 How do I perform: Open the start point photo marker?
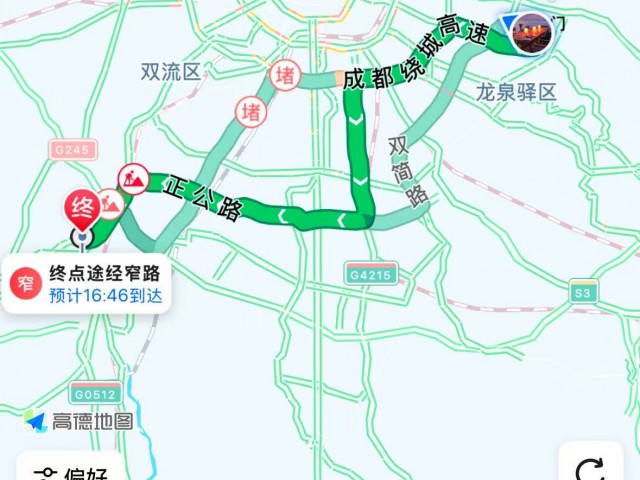click(530, 35)
